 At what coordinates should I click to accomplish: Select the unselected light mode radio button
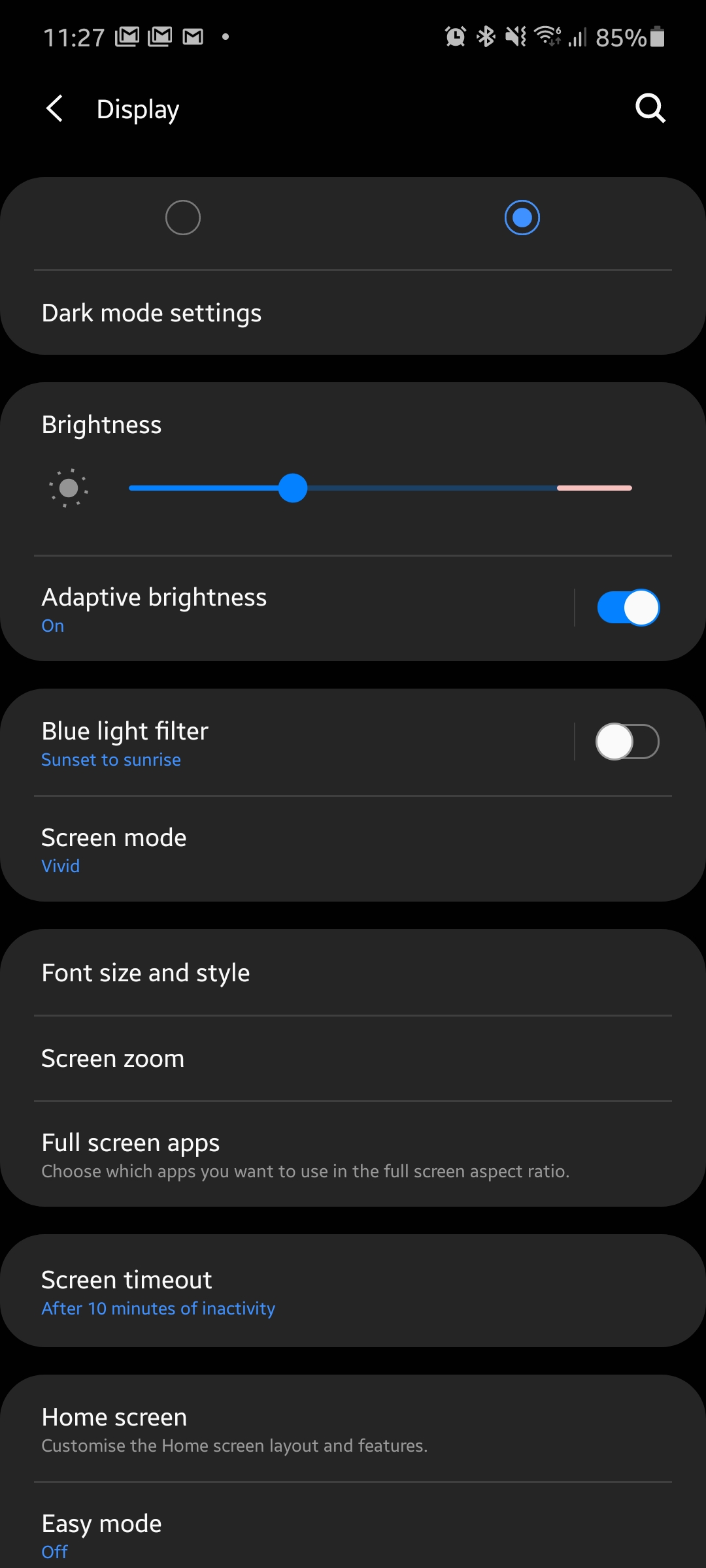tap(183, 218)
